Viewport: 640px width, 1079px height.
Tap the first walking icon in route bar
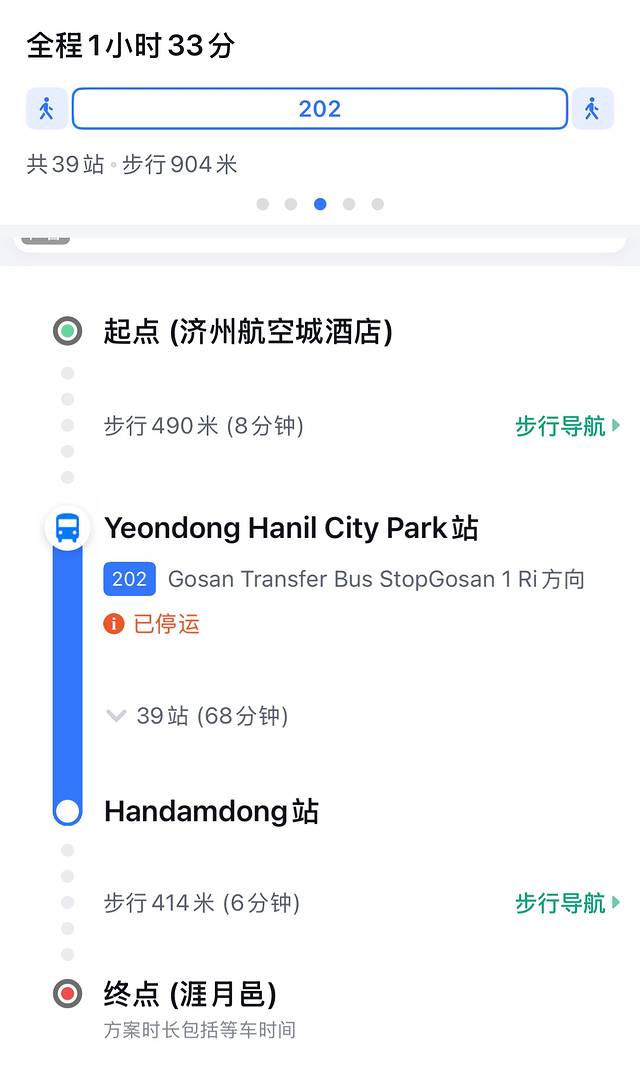(46, 109)
